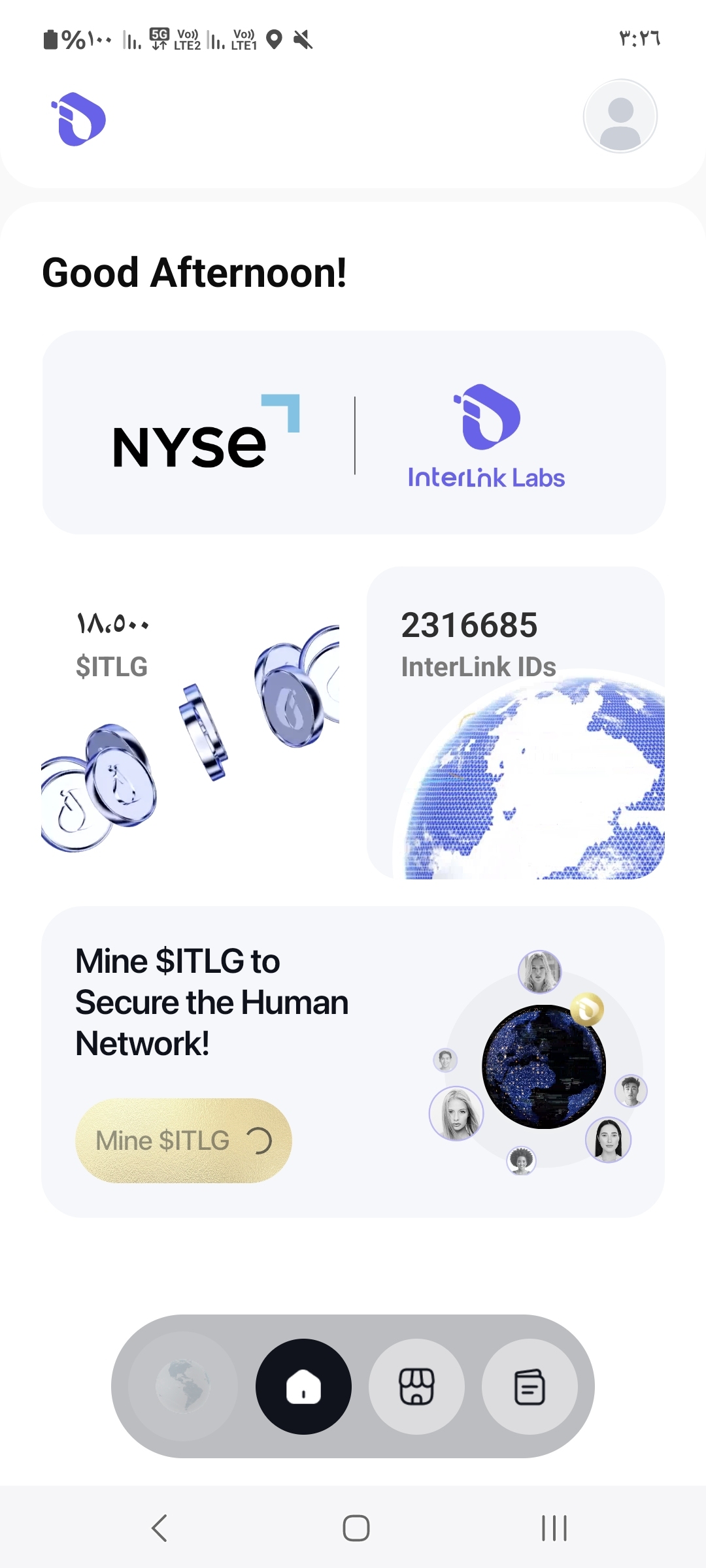Viewport: 706px width, 1568px height.
Task: Switch to the store tab
Action: coord(416,1386)
